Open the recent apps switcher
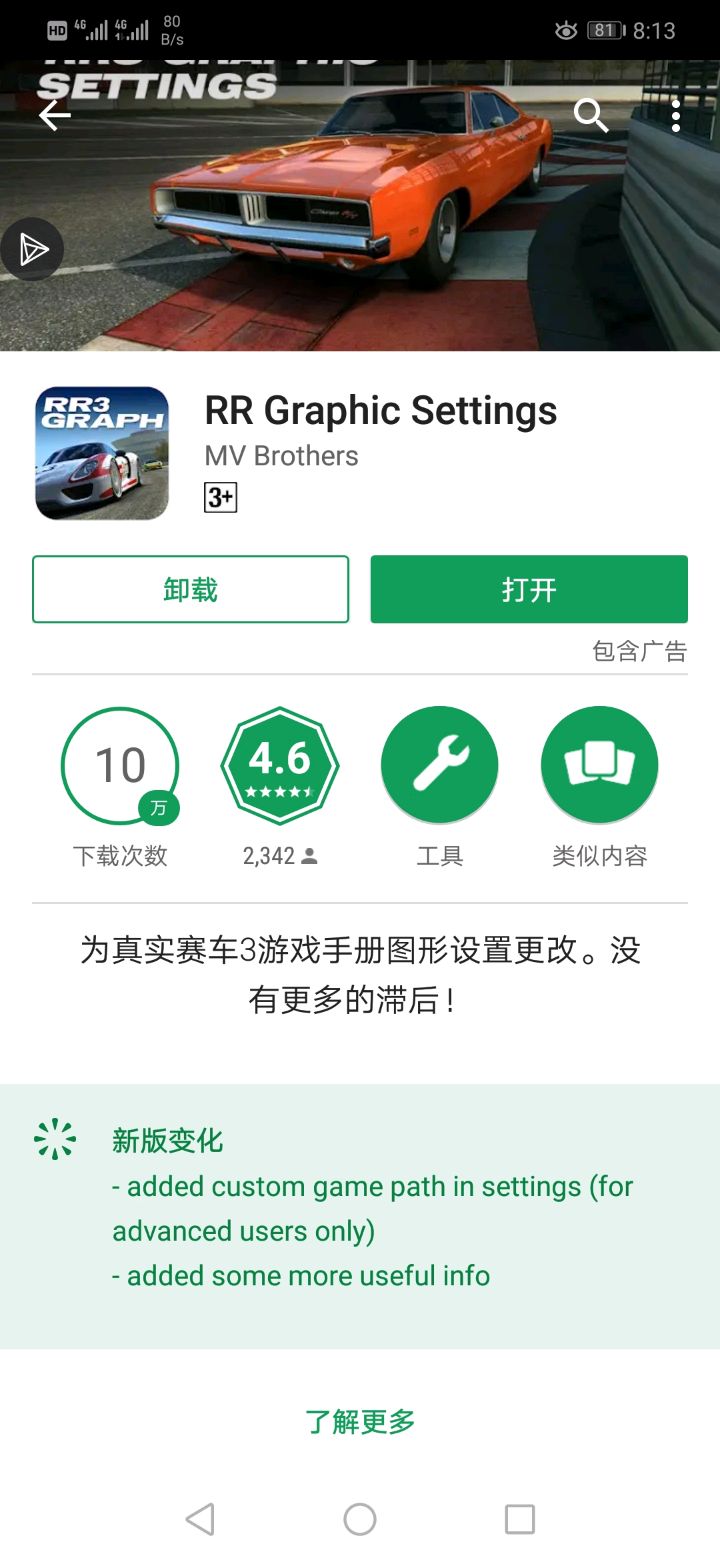 520,1519
